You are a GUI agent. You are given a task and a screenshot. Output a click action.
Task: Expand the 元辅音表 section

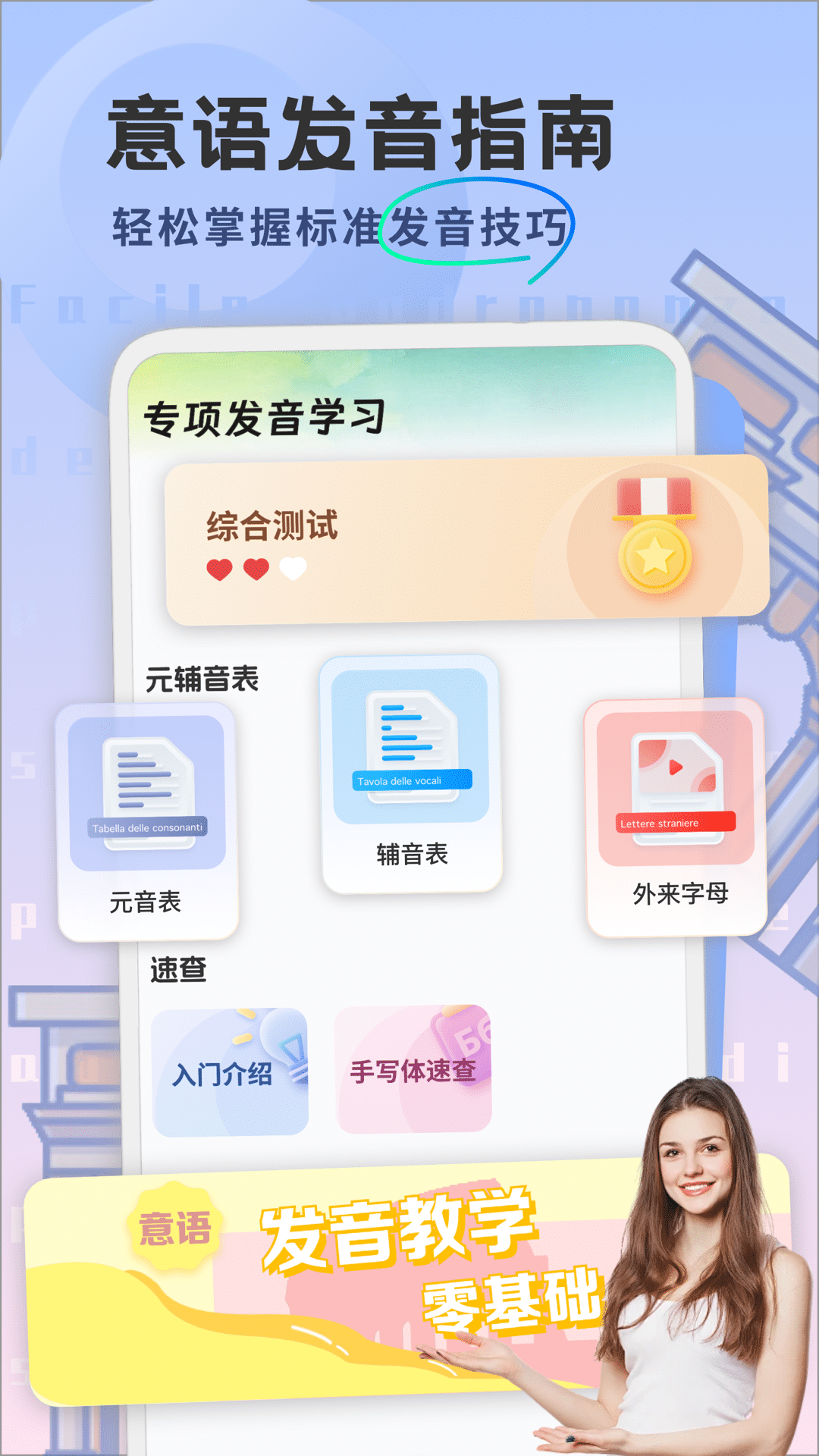pos(203,680)
